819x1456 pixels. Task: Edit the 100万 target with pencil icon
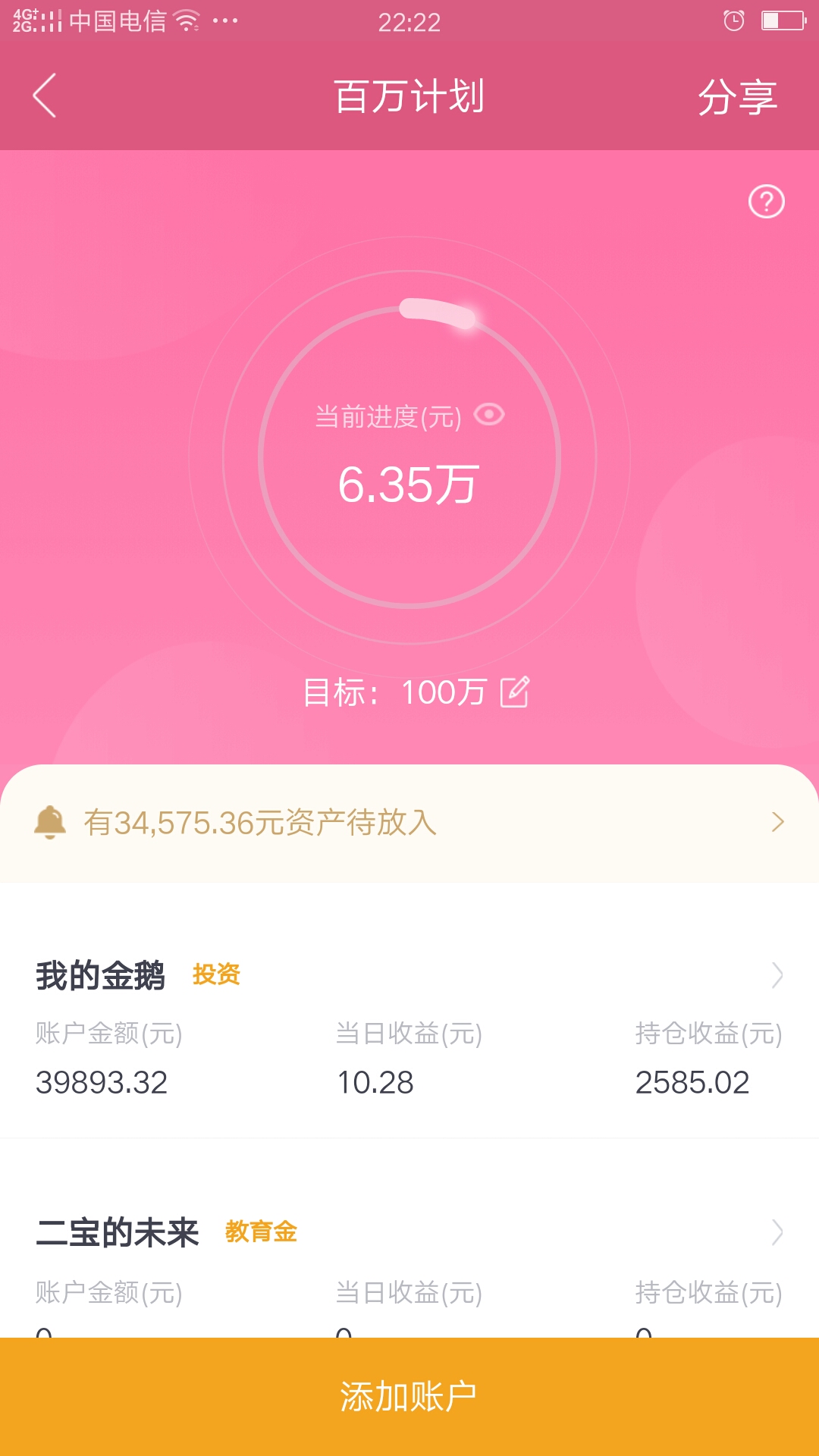click(515, 692)
